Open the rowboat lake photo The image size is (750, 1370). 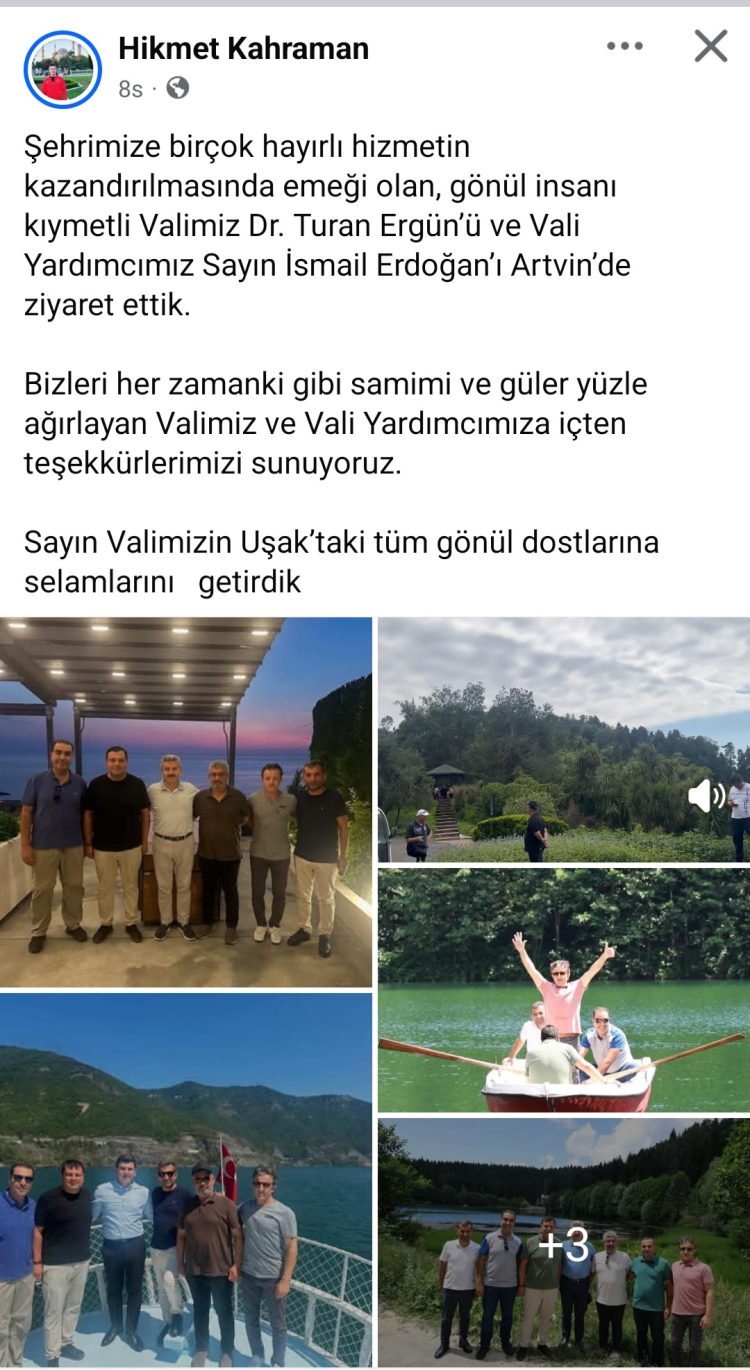[563, 990]
